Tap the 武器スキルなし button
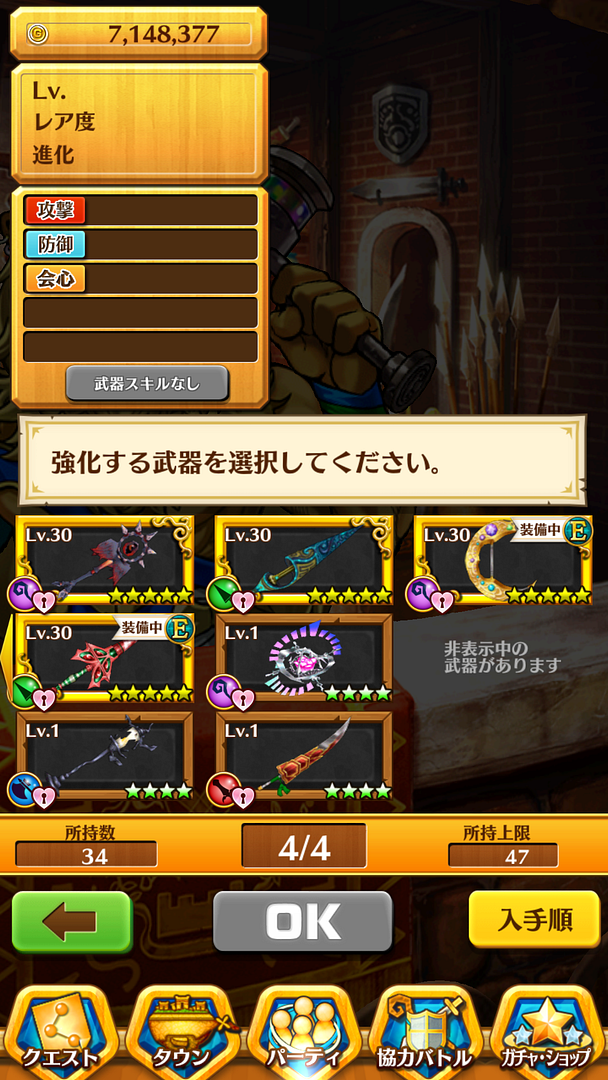This screenshot has width=608, height=1080. pyautogui.click(x=147, y=383)
